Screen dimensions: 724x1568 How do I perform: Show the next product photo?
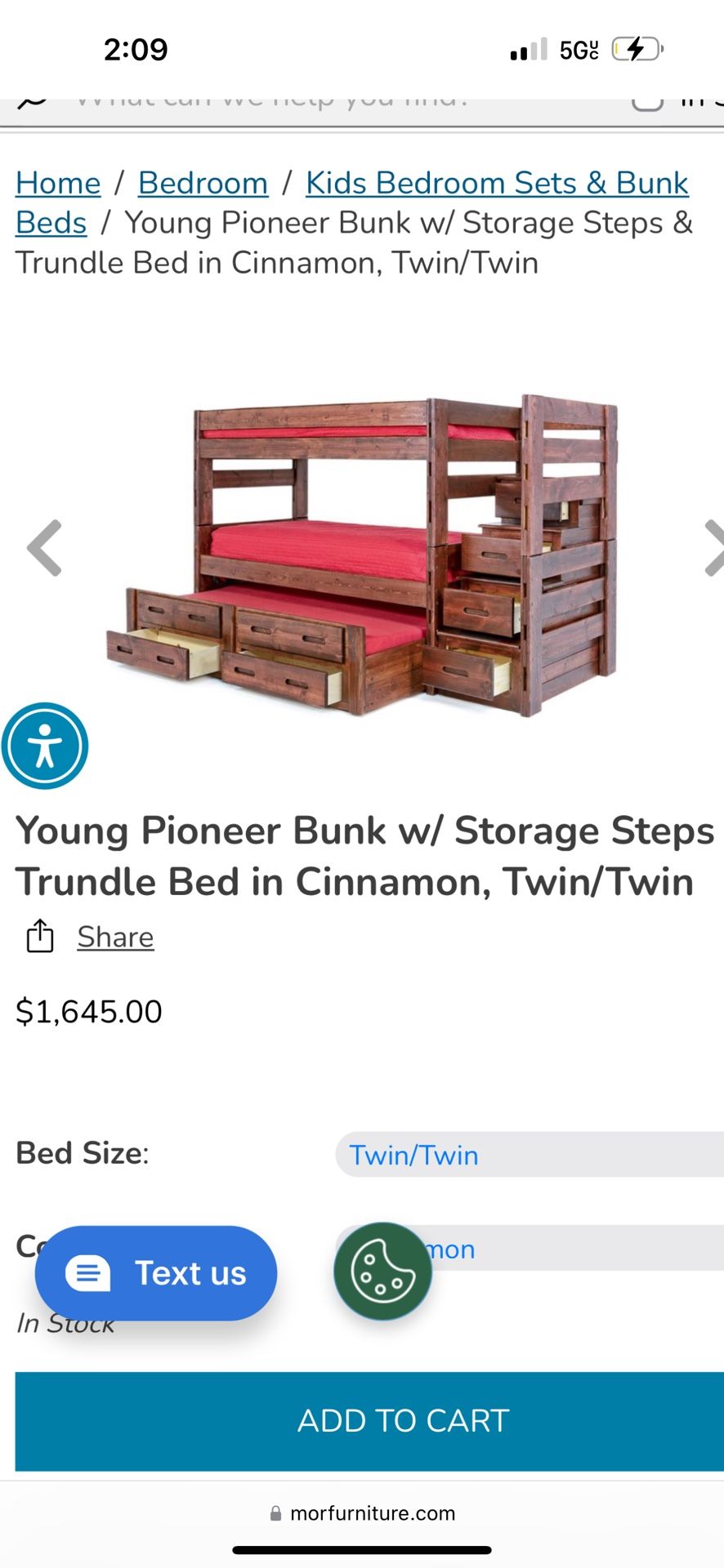tap(713, 548)
